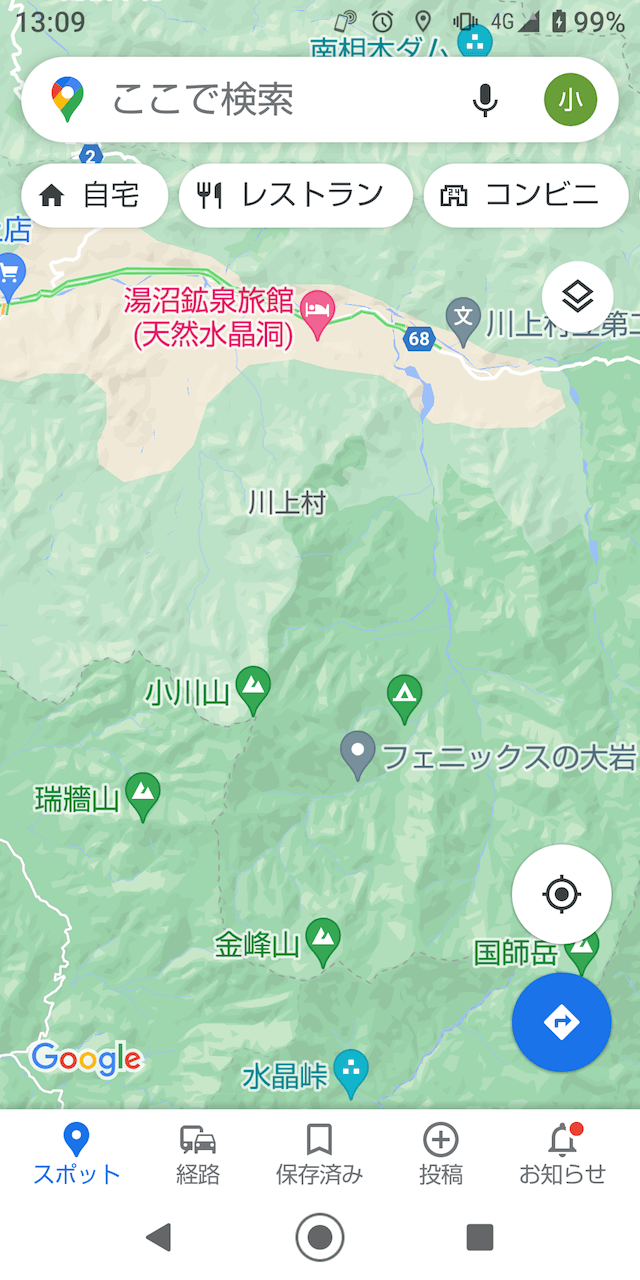
Task: Open the お知らせ tab
Action: 563,1154
